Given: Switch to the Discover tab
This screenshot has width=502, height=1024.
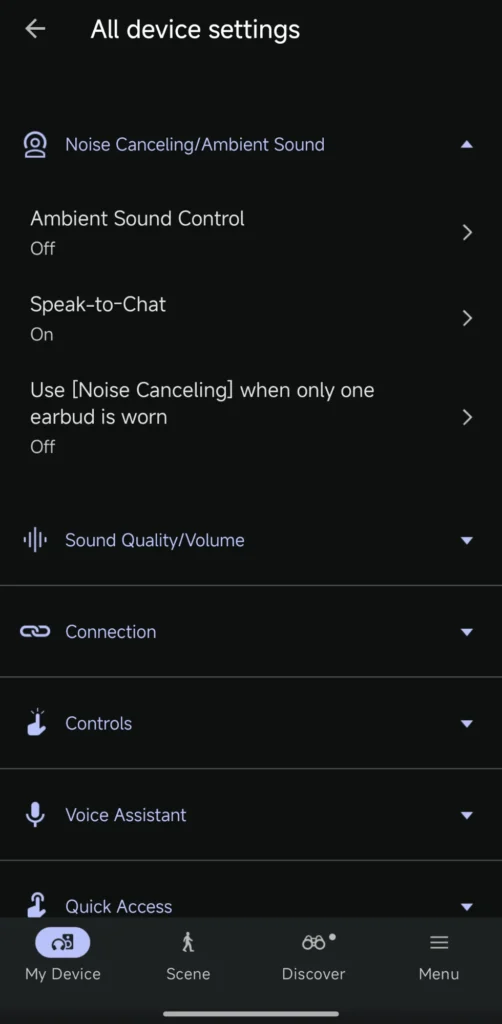Looking at the screenshot, I should click(313, 955).
